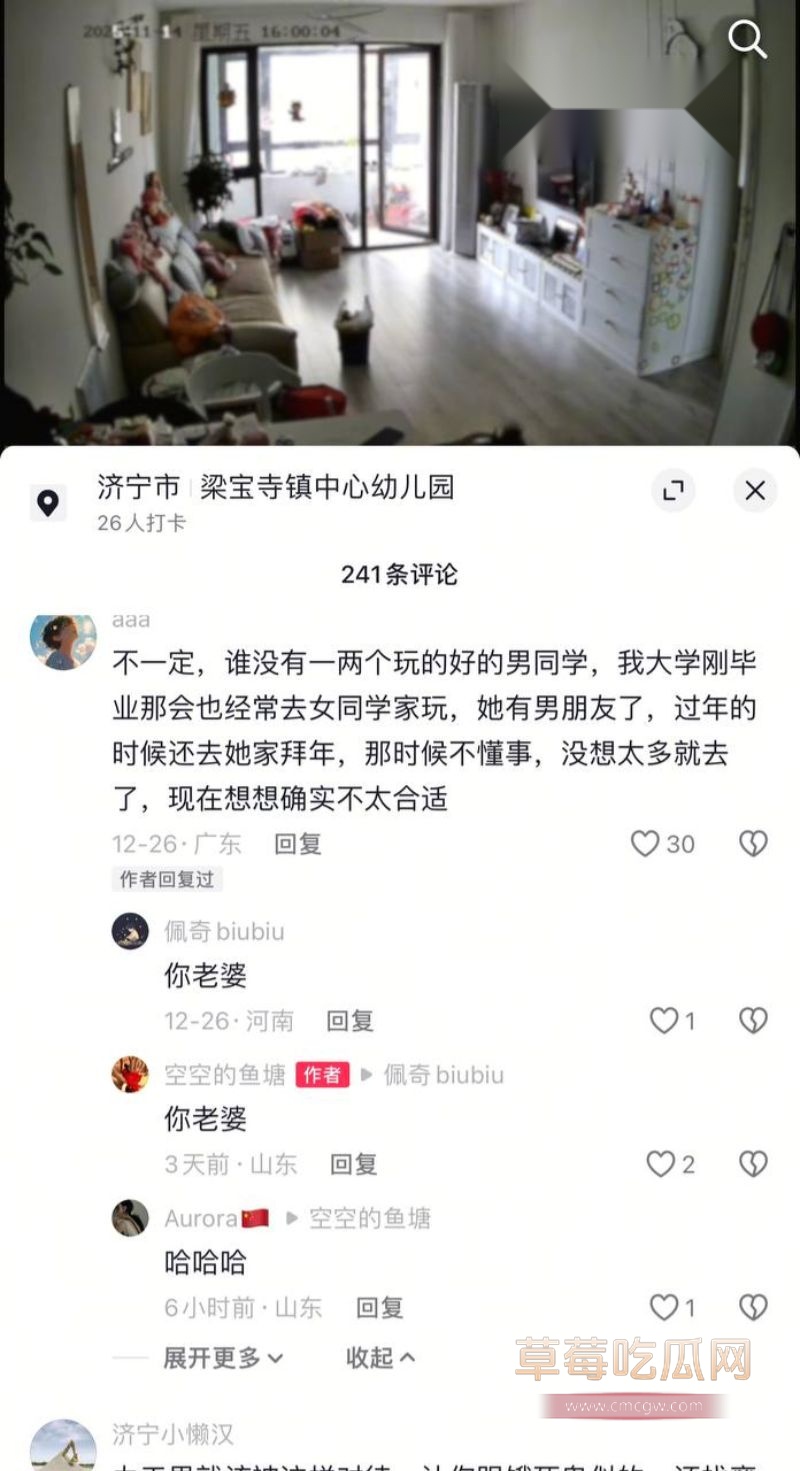The width and height of the screenshot is (800, 1471).
Task: Toggle like on 空空的鱼塘's reply
Action: coord(660,1164)
